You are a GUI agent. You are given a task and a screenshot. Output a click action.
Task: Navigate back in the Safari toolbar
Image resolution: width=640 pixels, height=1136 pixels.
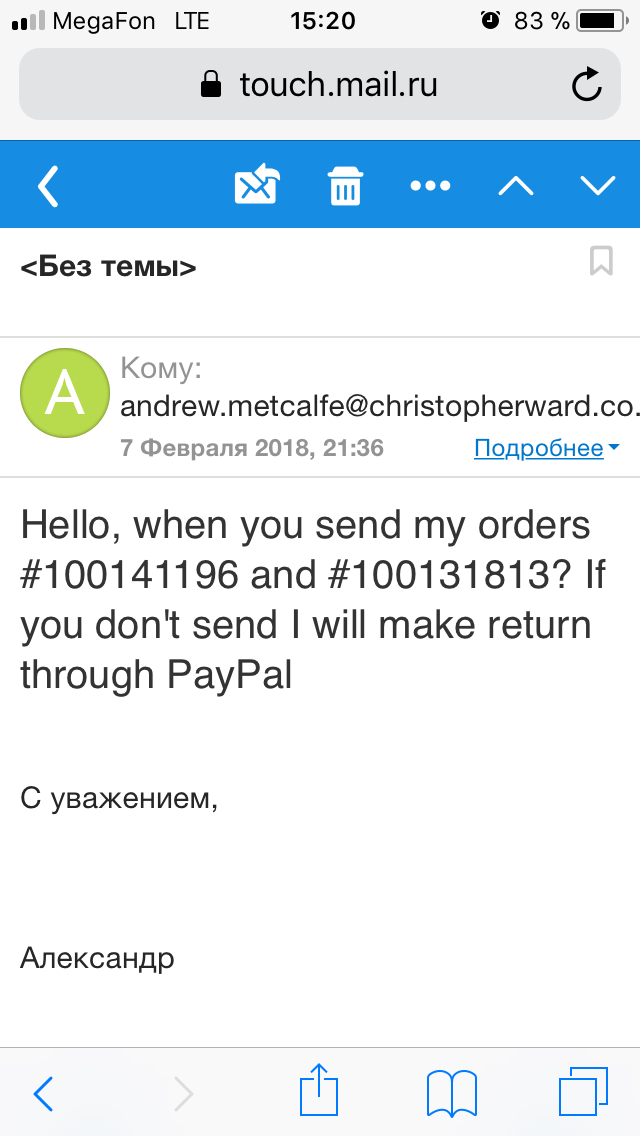coord(44,1092)
